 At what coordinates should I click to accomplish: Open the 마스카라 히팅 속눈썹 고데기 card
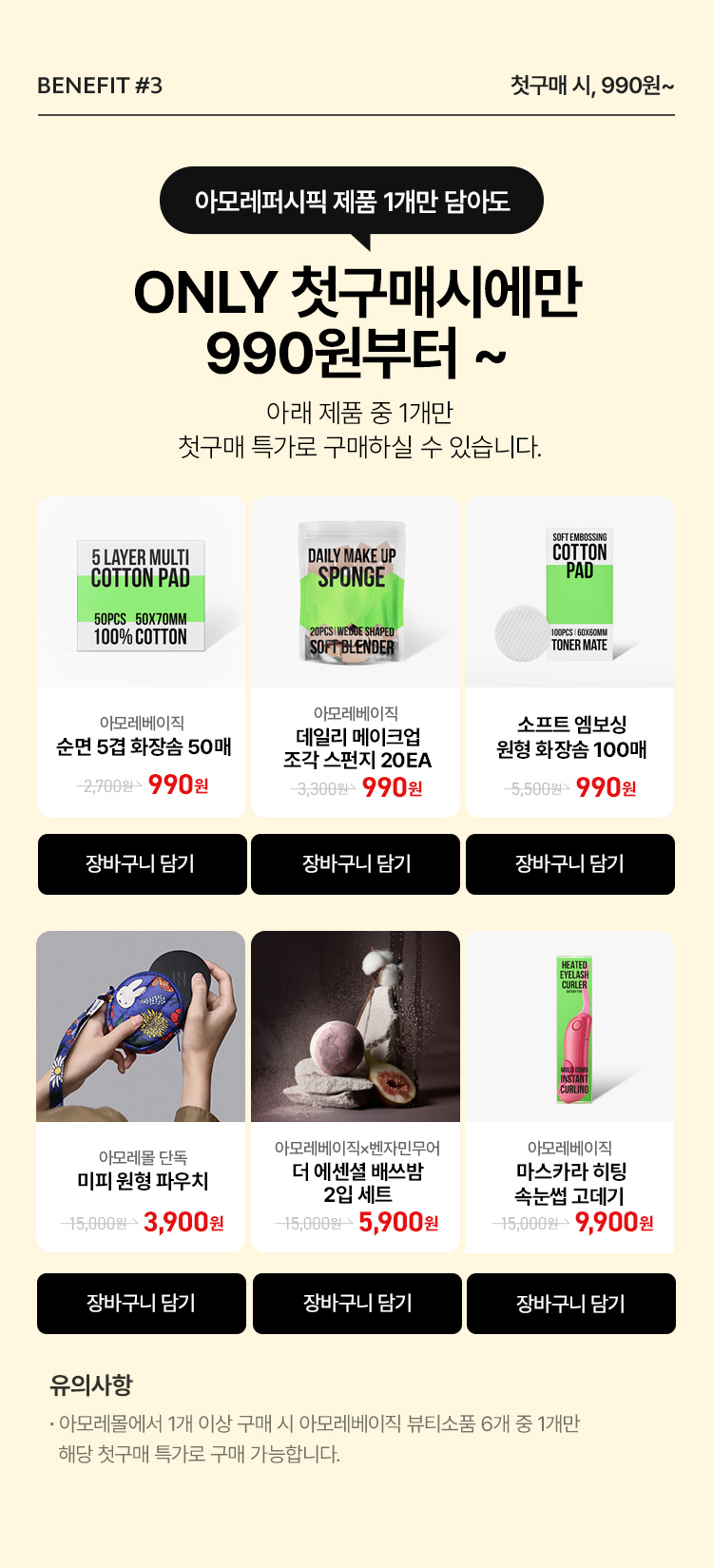click(569, 1091)
